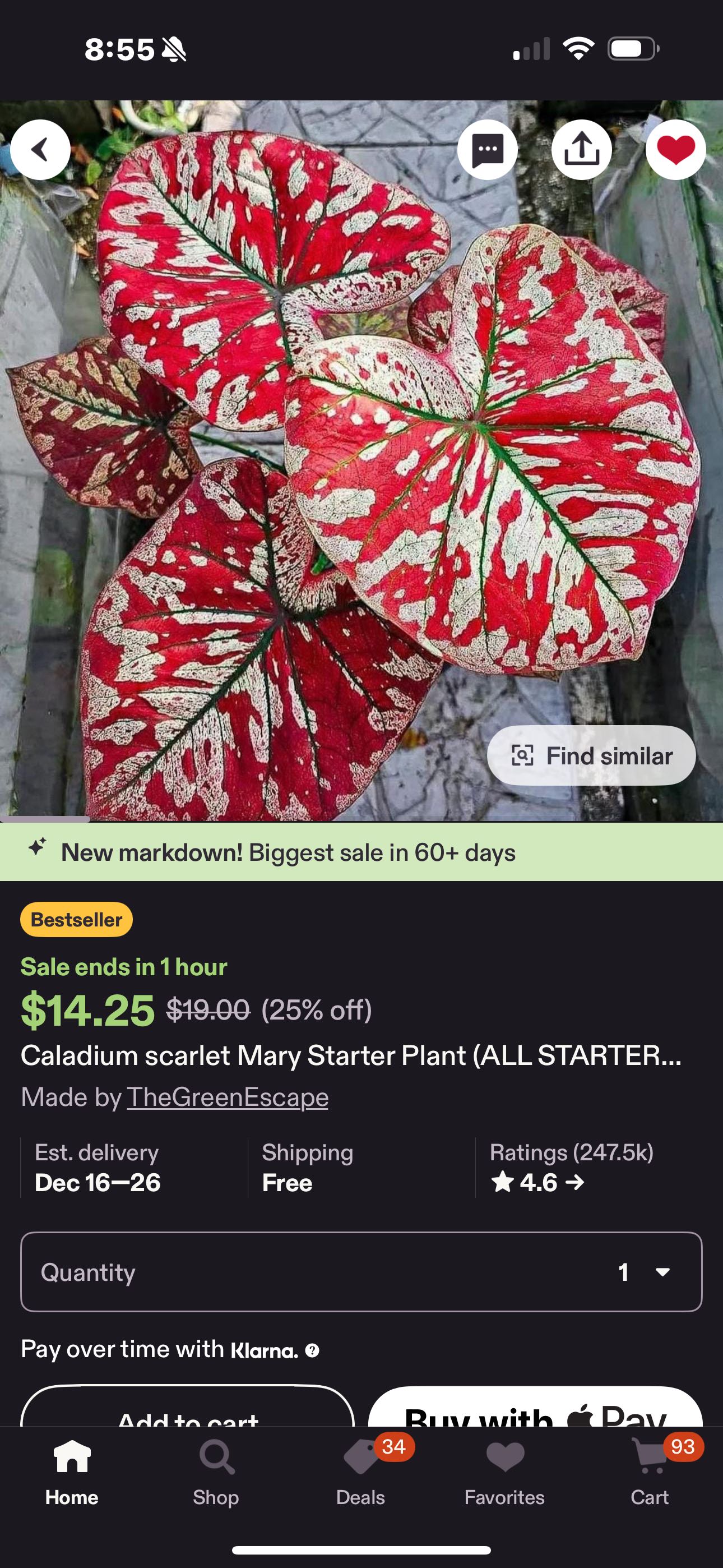Message the seller via chat icon
723x1568 pixels.
tap(488, 150)
